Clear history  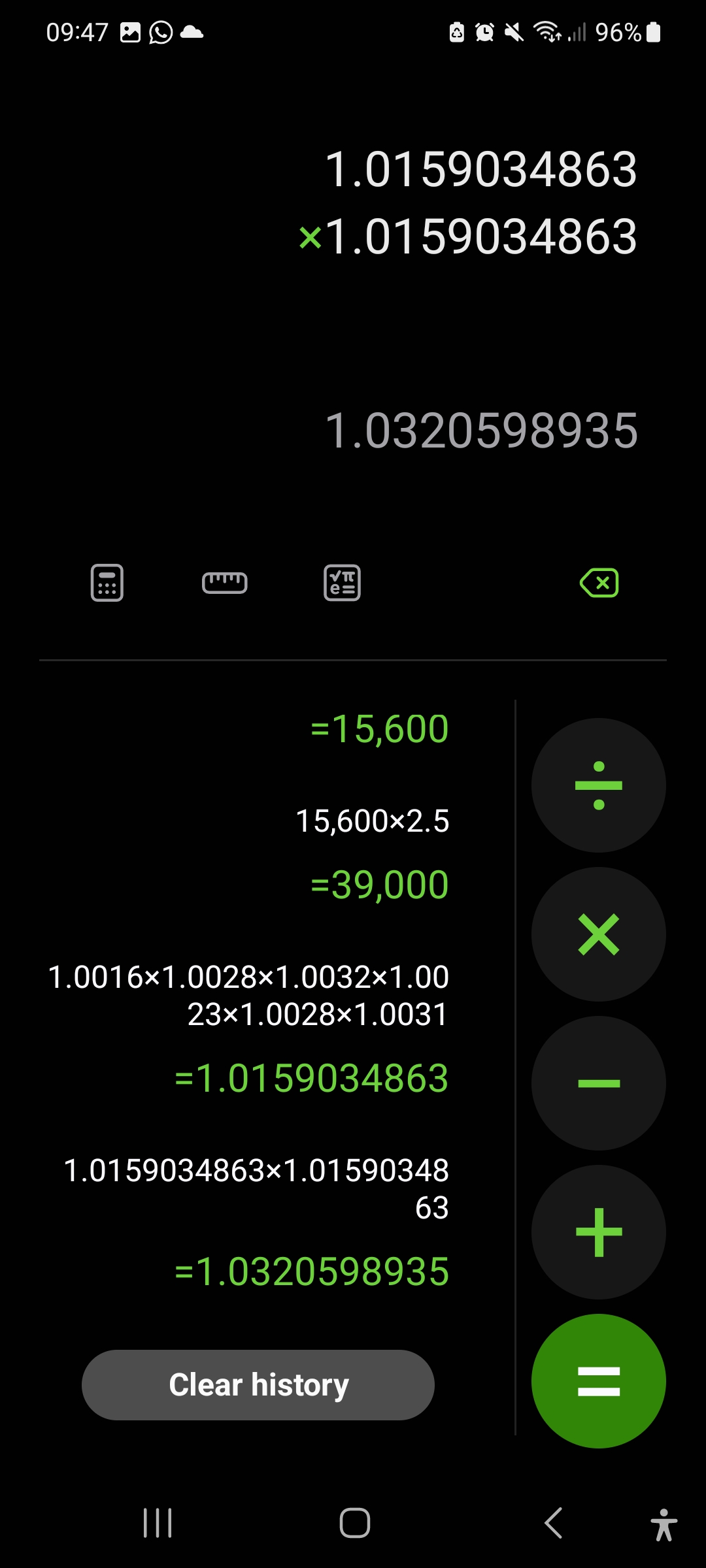click(258, 1385)
